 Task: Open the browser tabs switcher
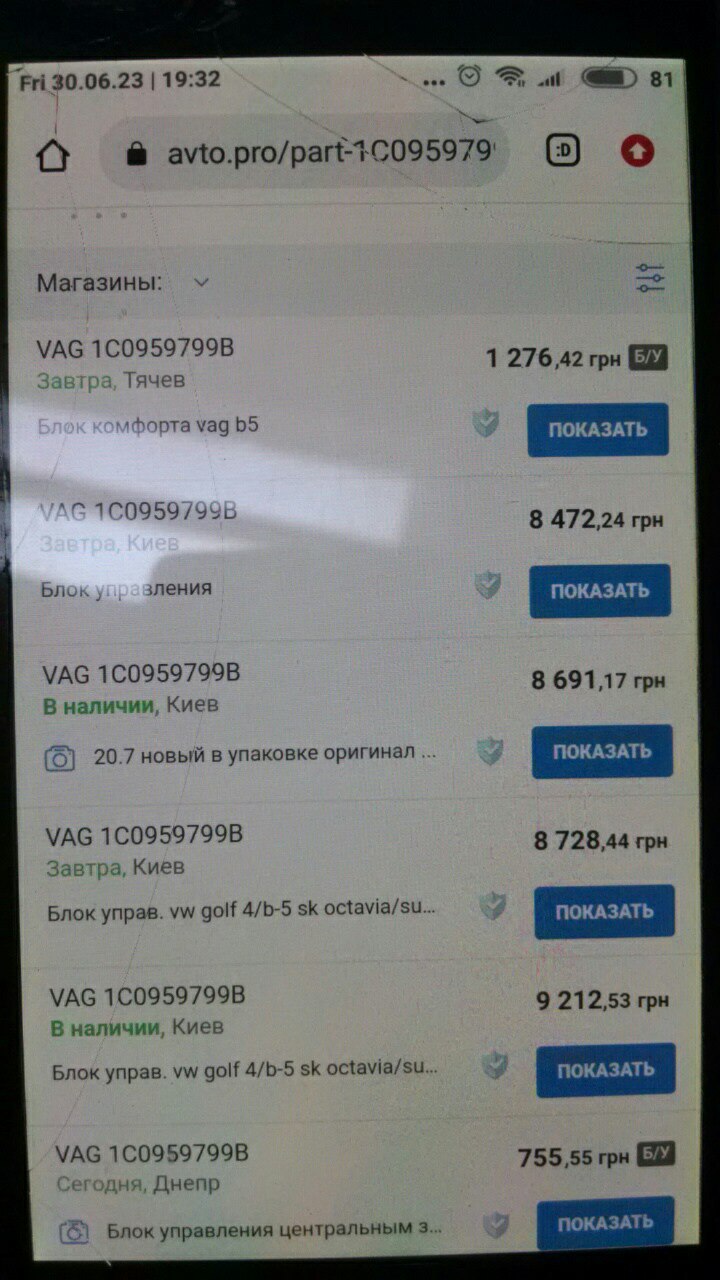pyautogui.click(x=563, y=151)
